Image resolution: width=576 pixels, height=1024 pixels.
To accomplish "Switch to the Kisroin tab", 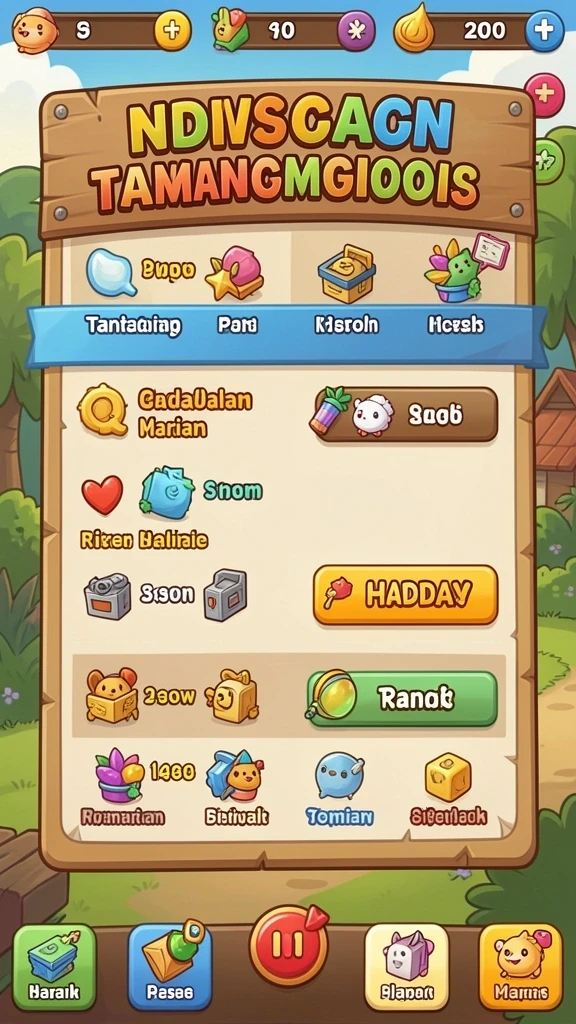I will [346, 325].
